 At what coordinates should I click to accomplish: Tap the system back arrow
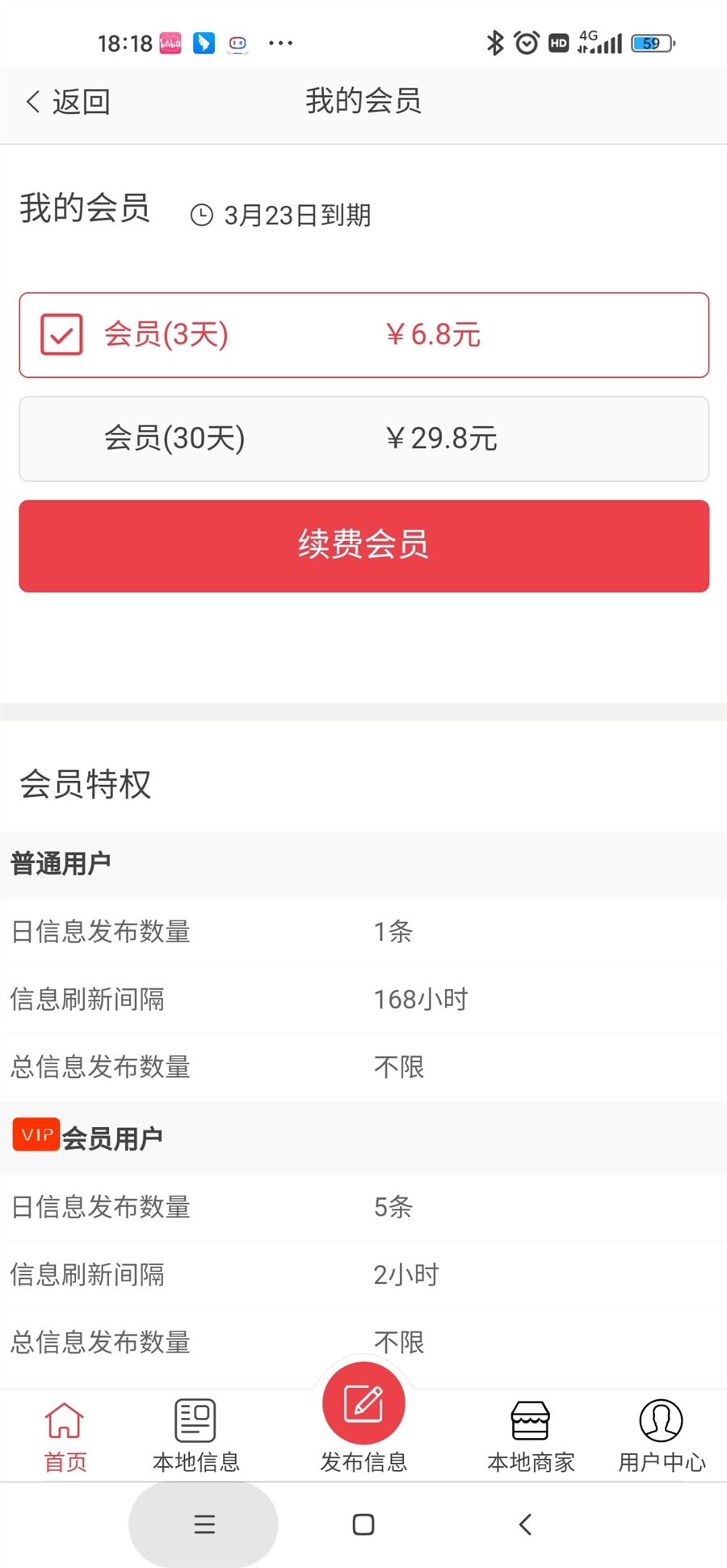(x=525, y=1524)
